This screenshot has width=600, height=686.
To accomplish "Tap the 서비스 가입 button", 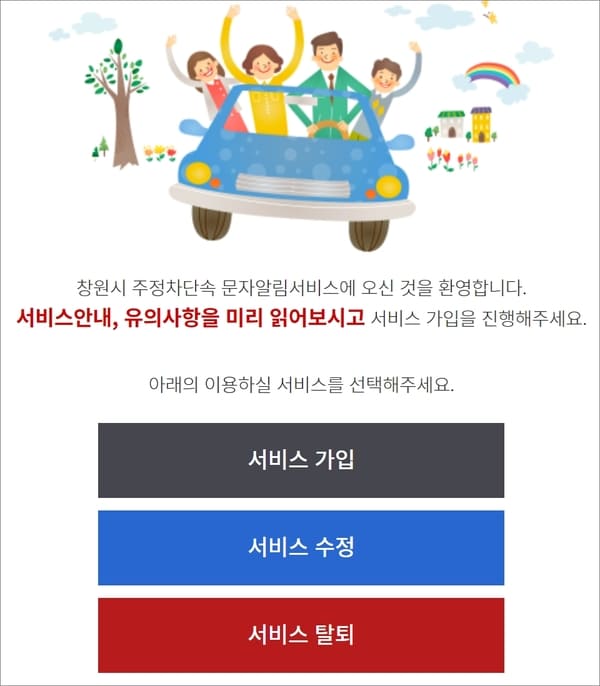I will click(x=301, y=460).
